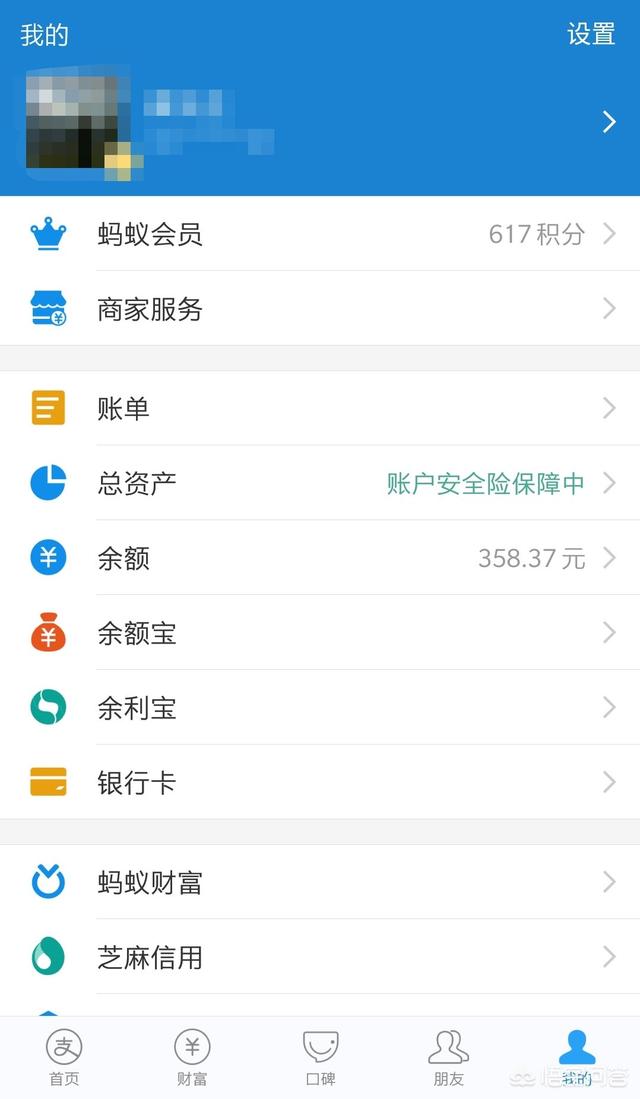This screenshot has height=1099, width=640.
Task: Open 余额宝
Action: click(320, 633)
